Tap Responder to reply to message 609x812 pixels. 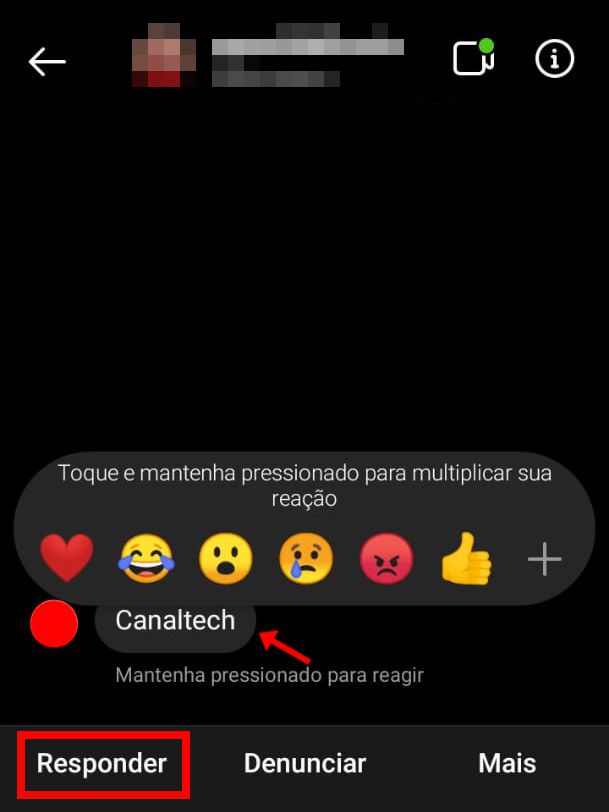point(102,764)
